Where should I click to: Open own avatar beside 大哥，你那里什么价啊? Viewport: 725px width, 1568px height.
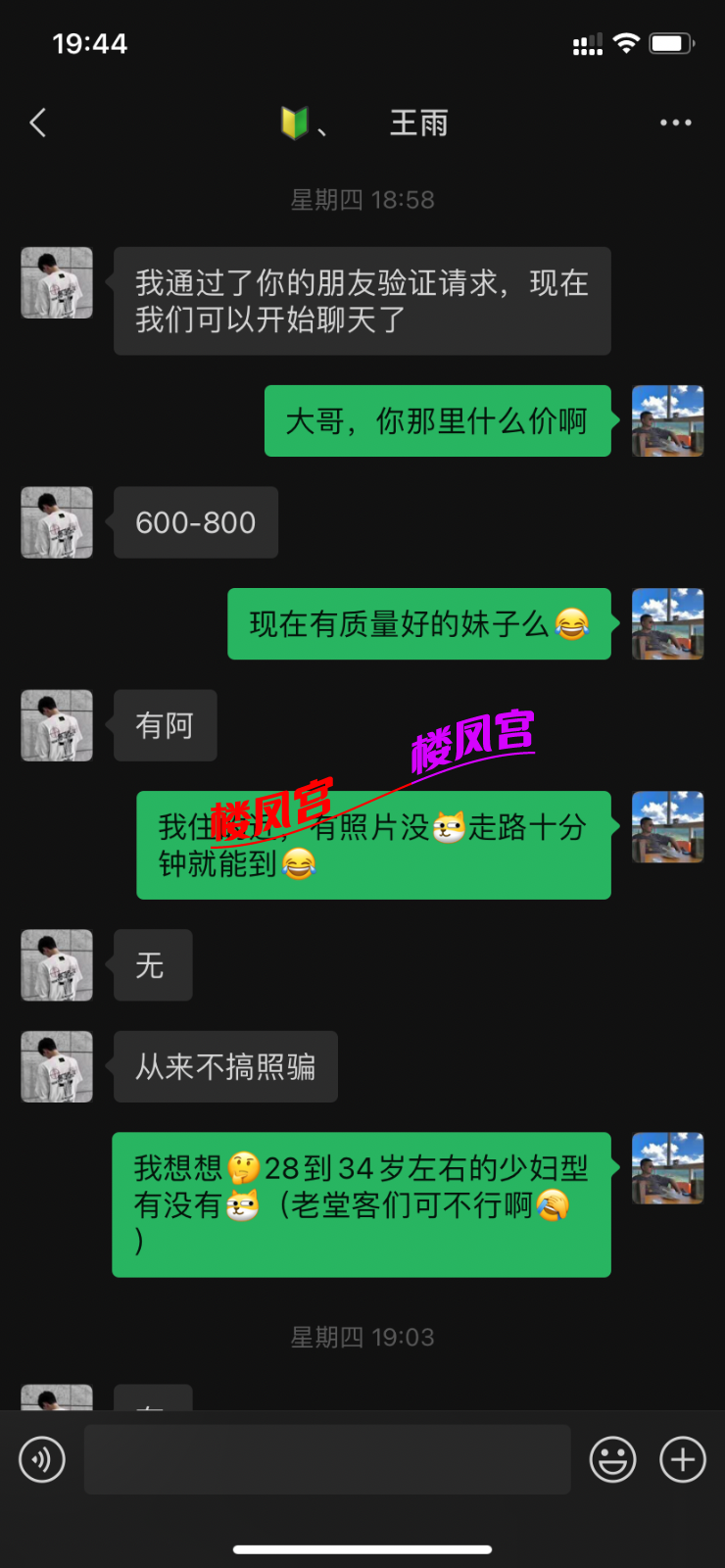click(667, 420)
